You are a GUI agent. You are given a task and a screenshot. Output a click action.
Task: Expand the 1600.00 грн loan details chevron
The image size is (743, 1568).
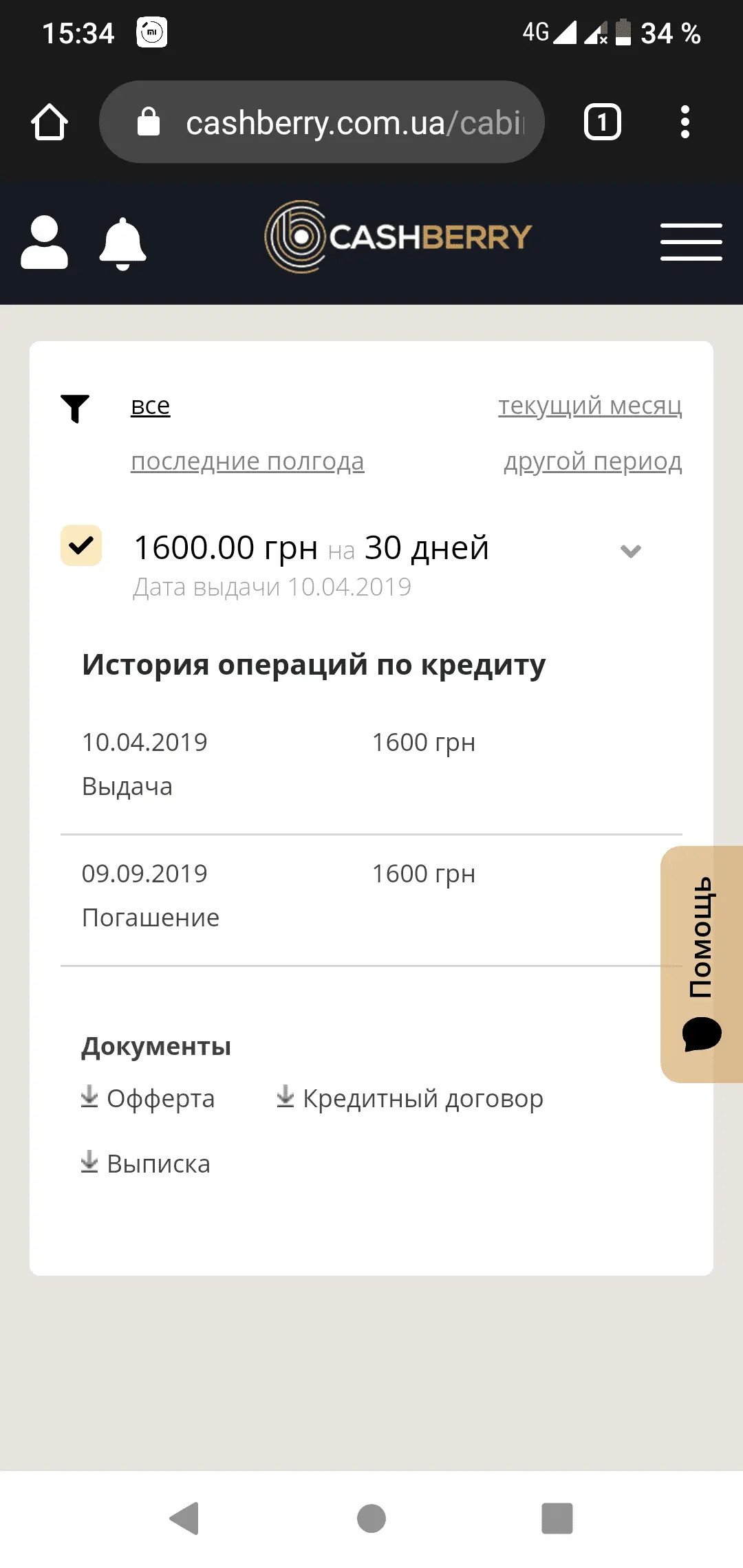630,550
